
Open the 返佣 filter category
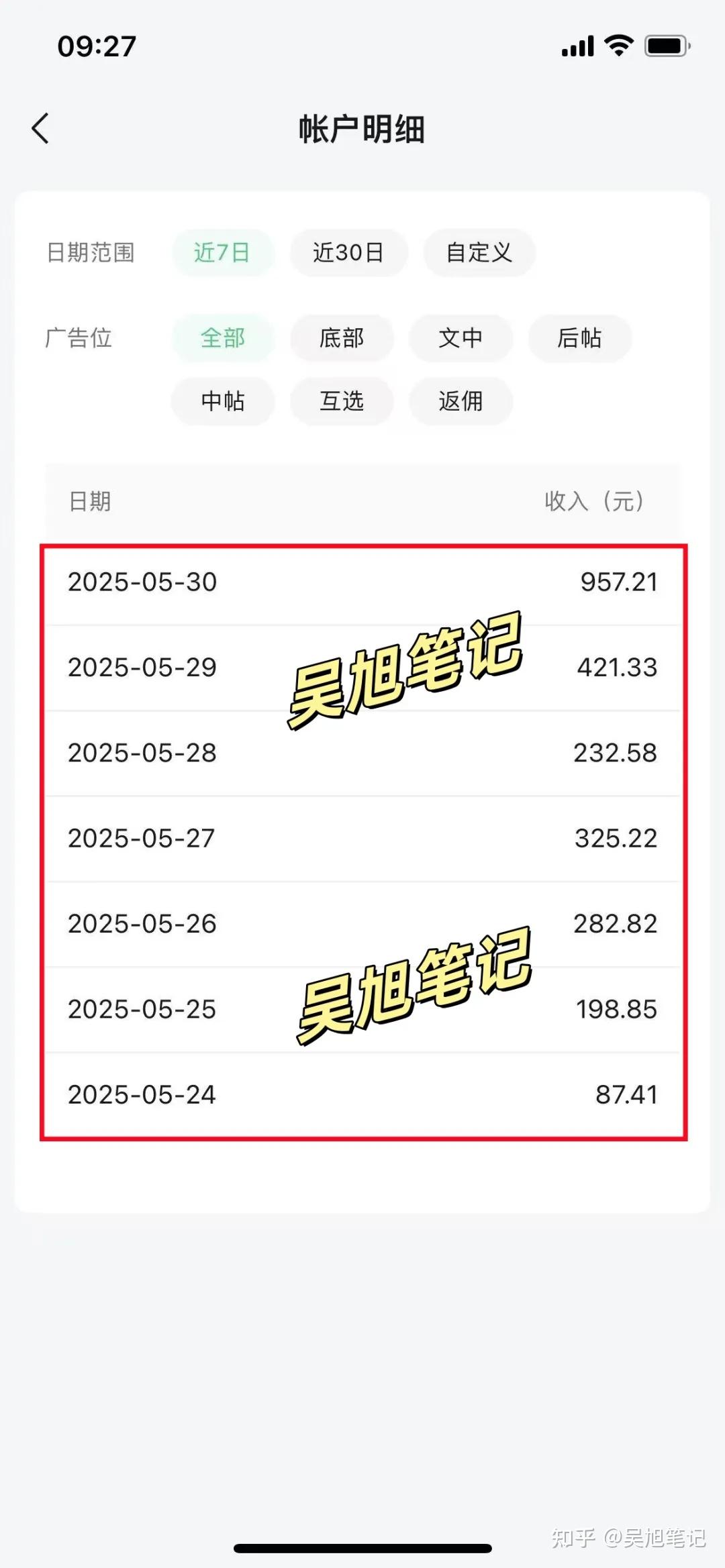click(461, 401)
